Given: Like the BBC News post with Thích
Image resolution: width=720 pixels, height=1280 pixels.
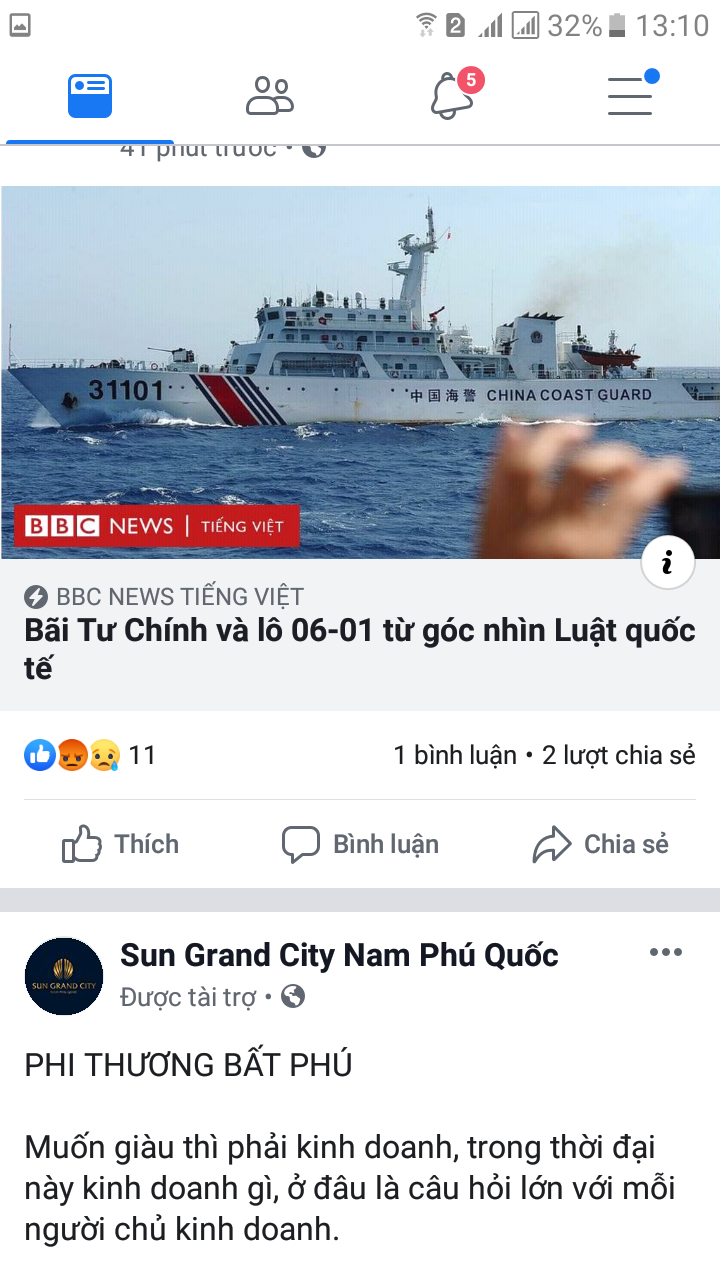Looking at the screenshot, I should (x=121, y=845).
